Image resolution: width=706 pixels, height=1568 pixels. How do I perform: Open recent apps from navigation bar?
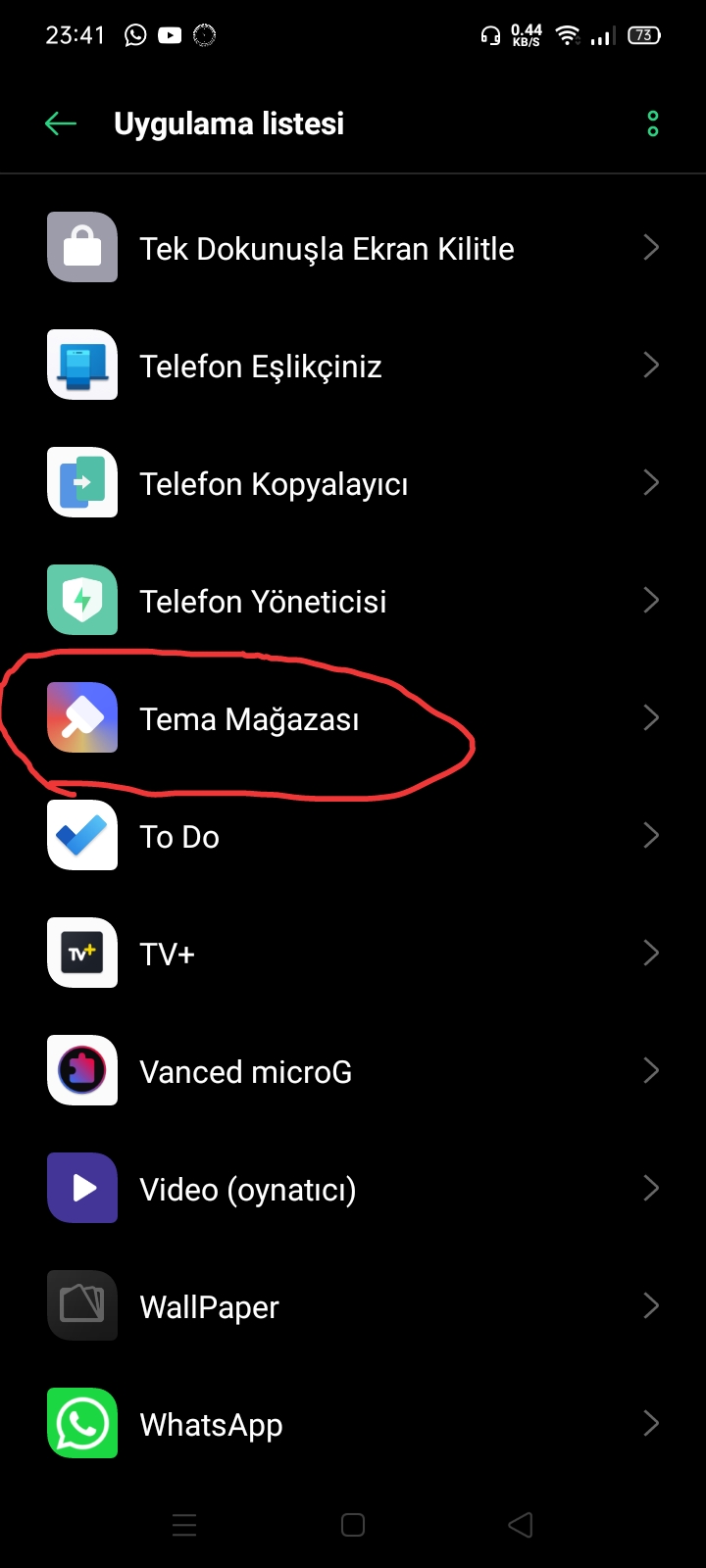pos(184,1525)
